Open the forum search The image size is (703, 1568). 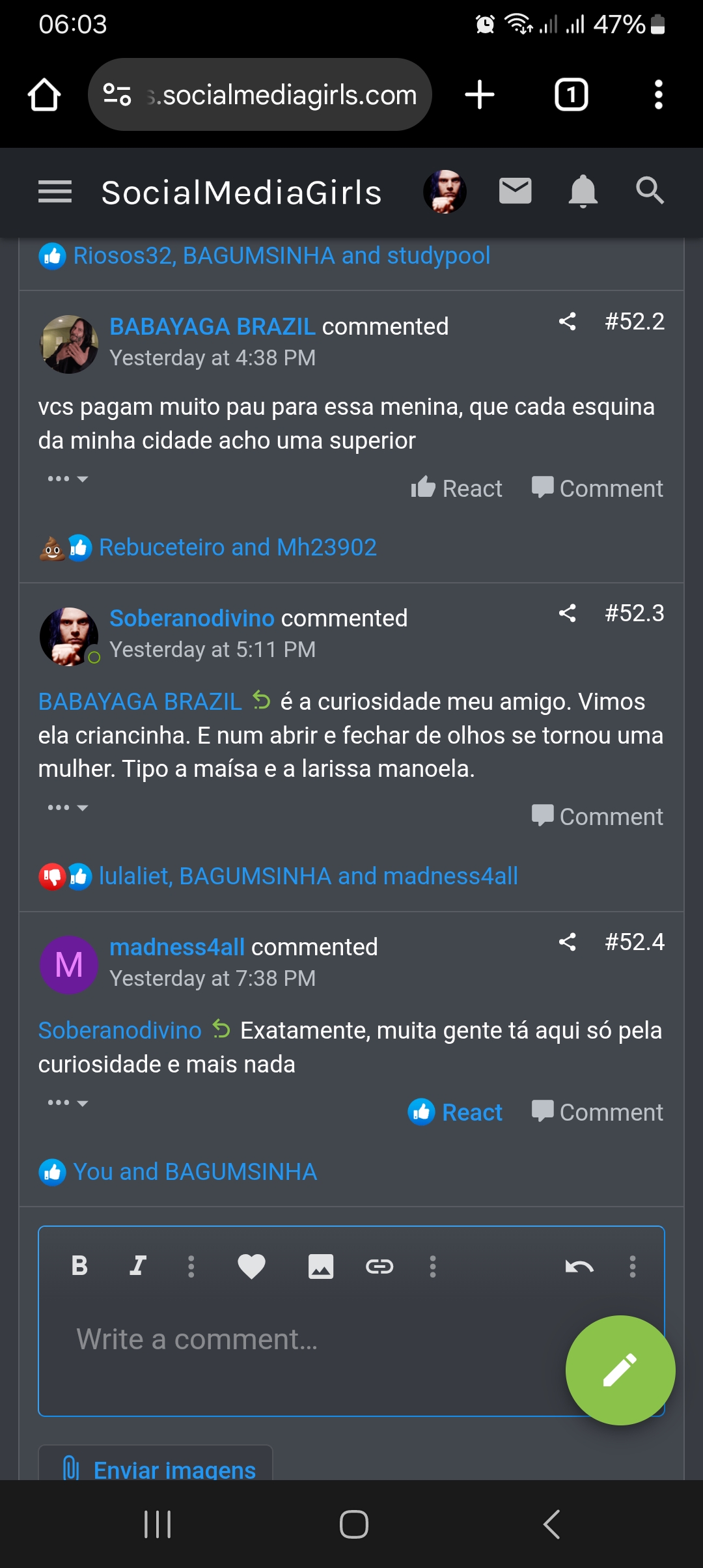pyautogui.click(x=650, y=191)
